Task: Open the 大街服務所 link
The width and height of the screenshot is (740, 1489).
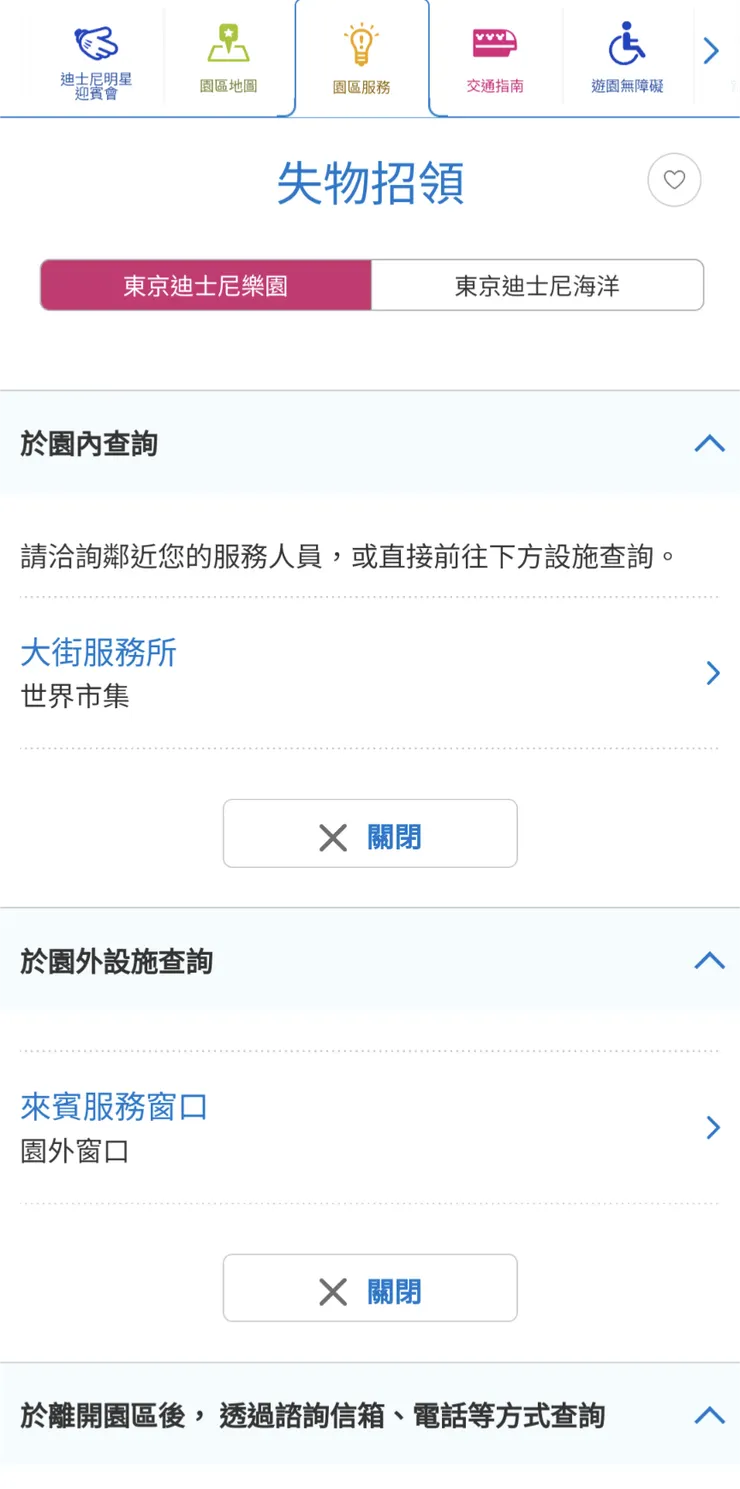Action: point(98,653)
